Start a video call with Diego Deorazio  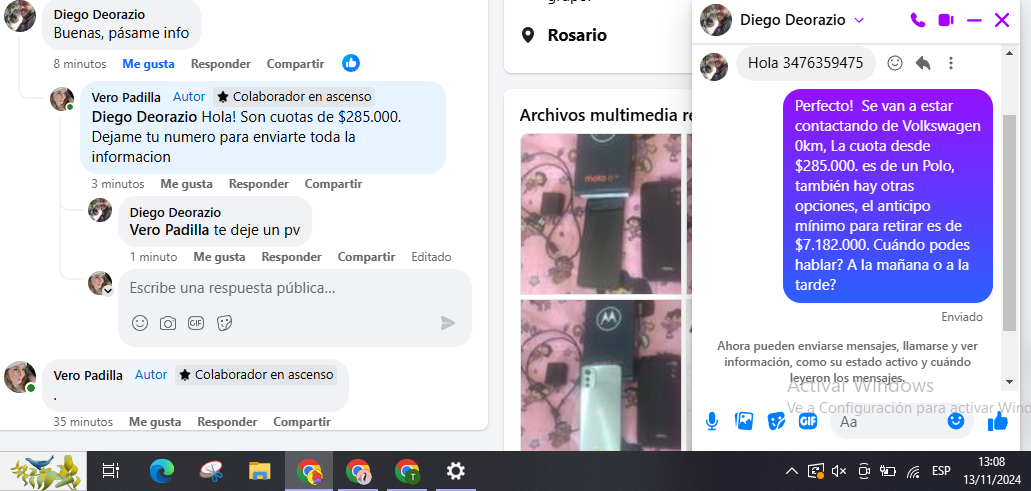pyautogui.click(x=946, y=20)
